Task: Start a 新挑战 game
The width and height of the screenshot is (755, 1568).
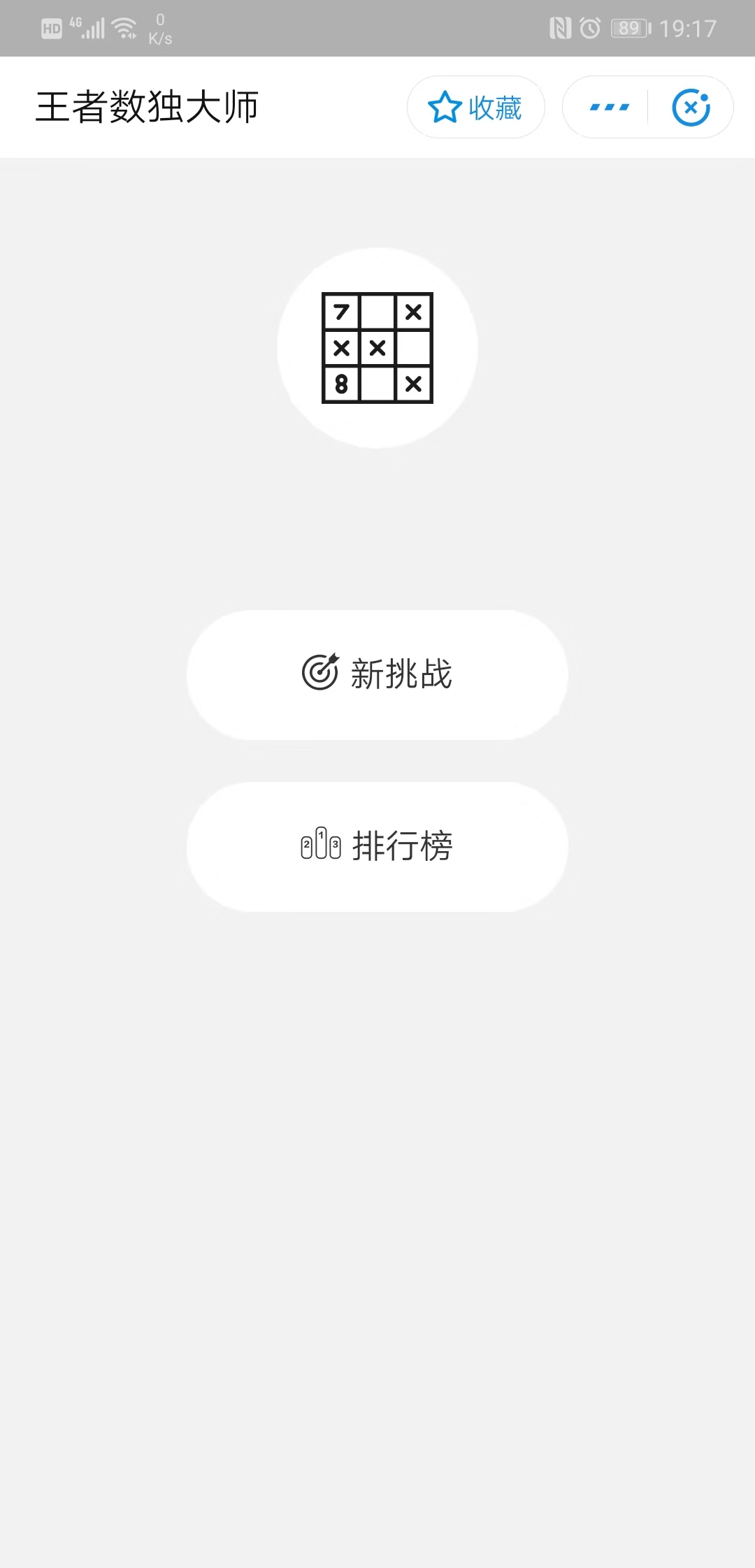Action: click(377, 674)
